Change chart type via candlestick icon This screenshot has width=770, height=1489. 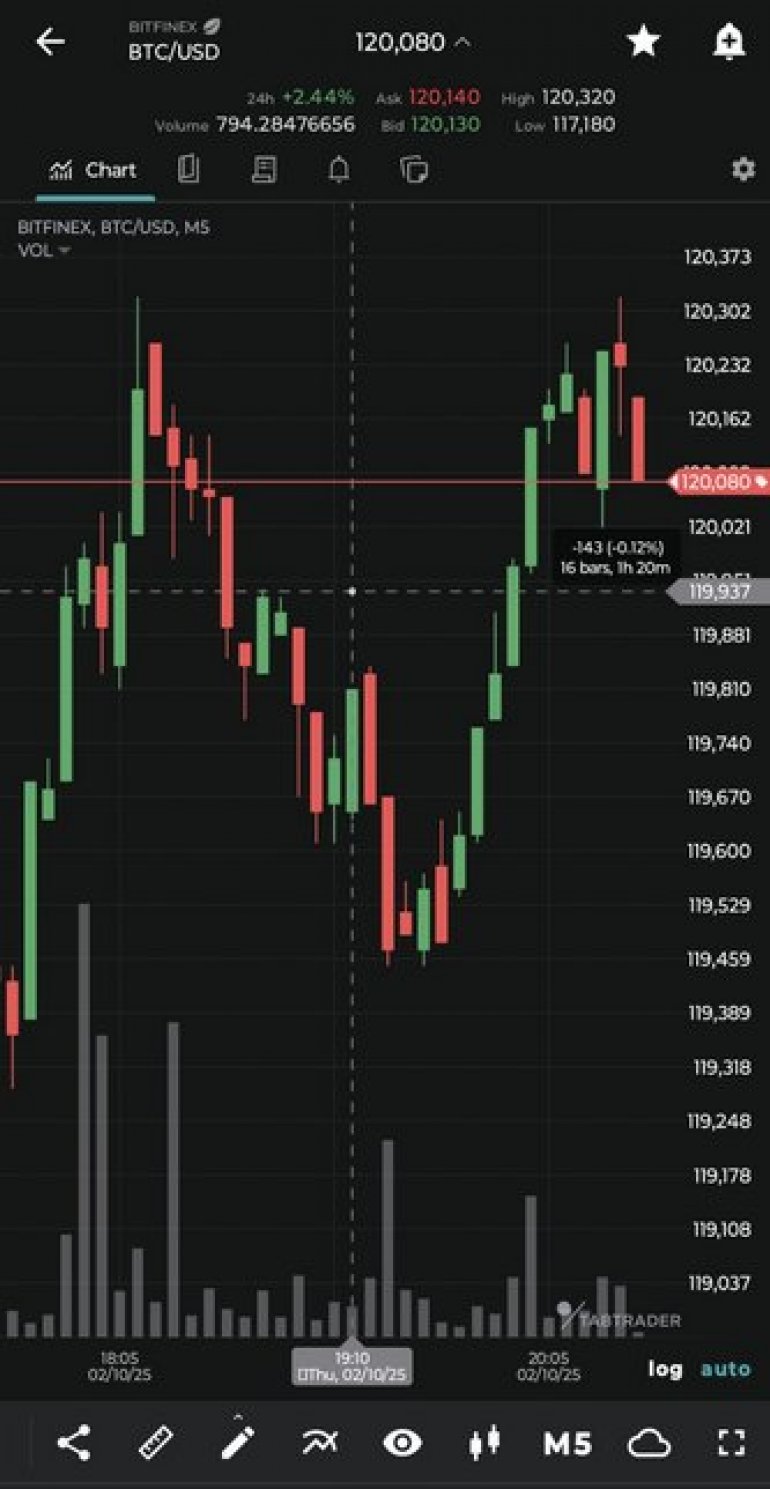click(484, 1443)
